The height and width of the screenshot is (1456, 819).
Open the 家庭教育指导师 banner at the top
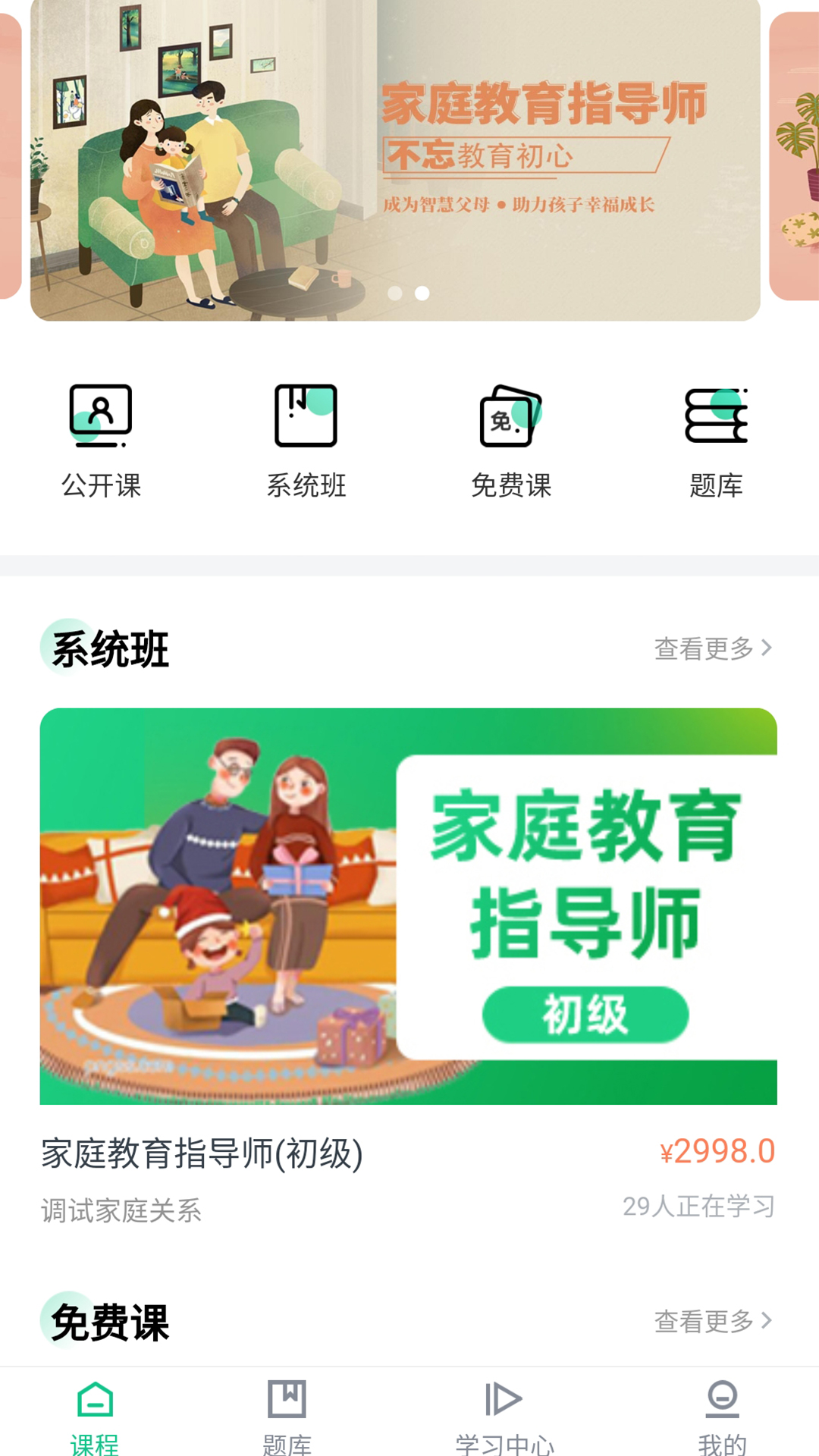coord(394,159)
